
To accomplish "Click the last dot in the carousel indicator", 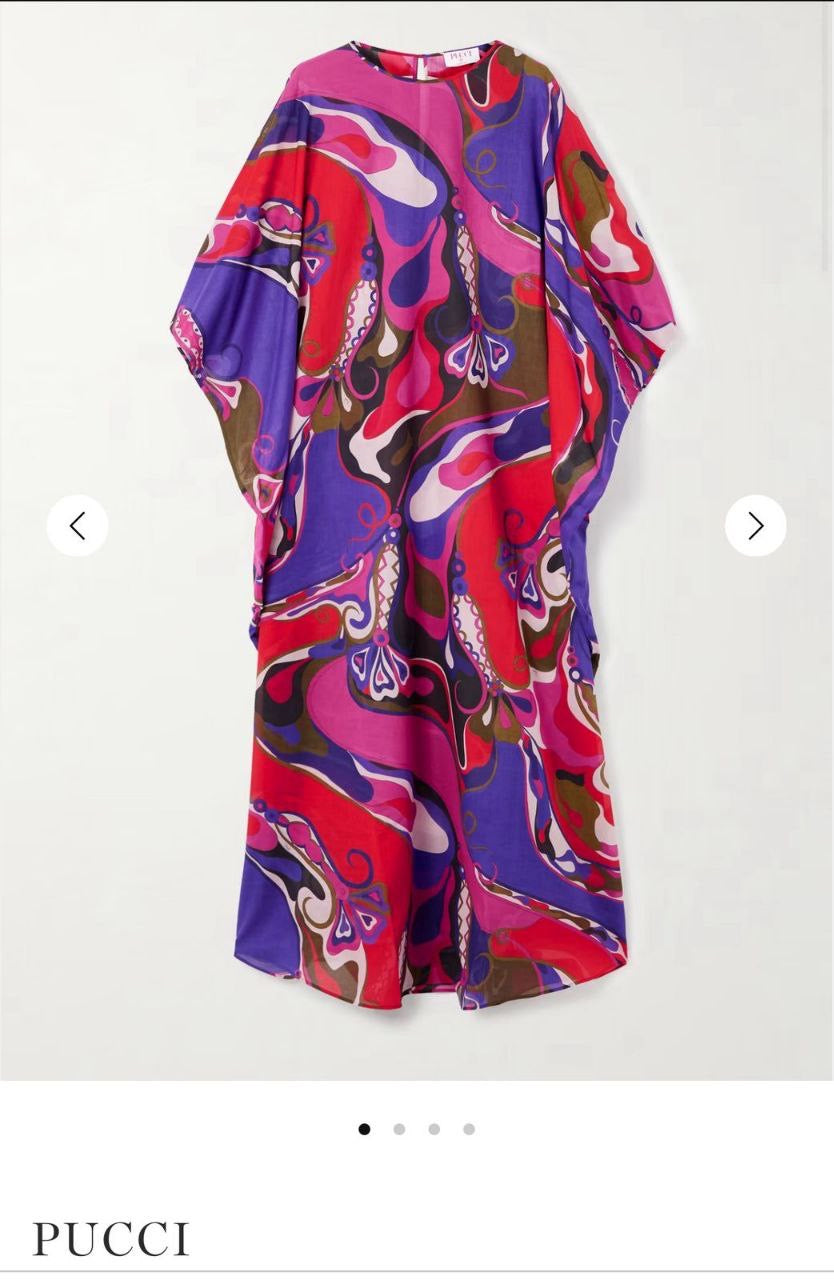I will pyautogui.click(x=468, y=1128).
